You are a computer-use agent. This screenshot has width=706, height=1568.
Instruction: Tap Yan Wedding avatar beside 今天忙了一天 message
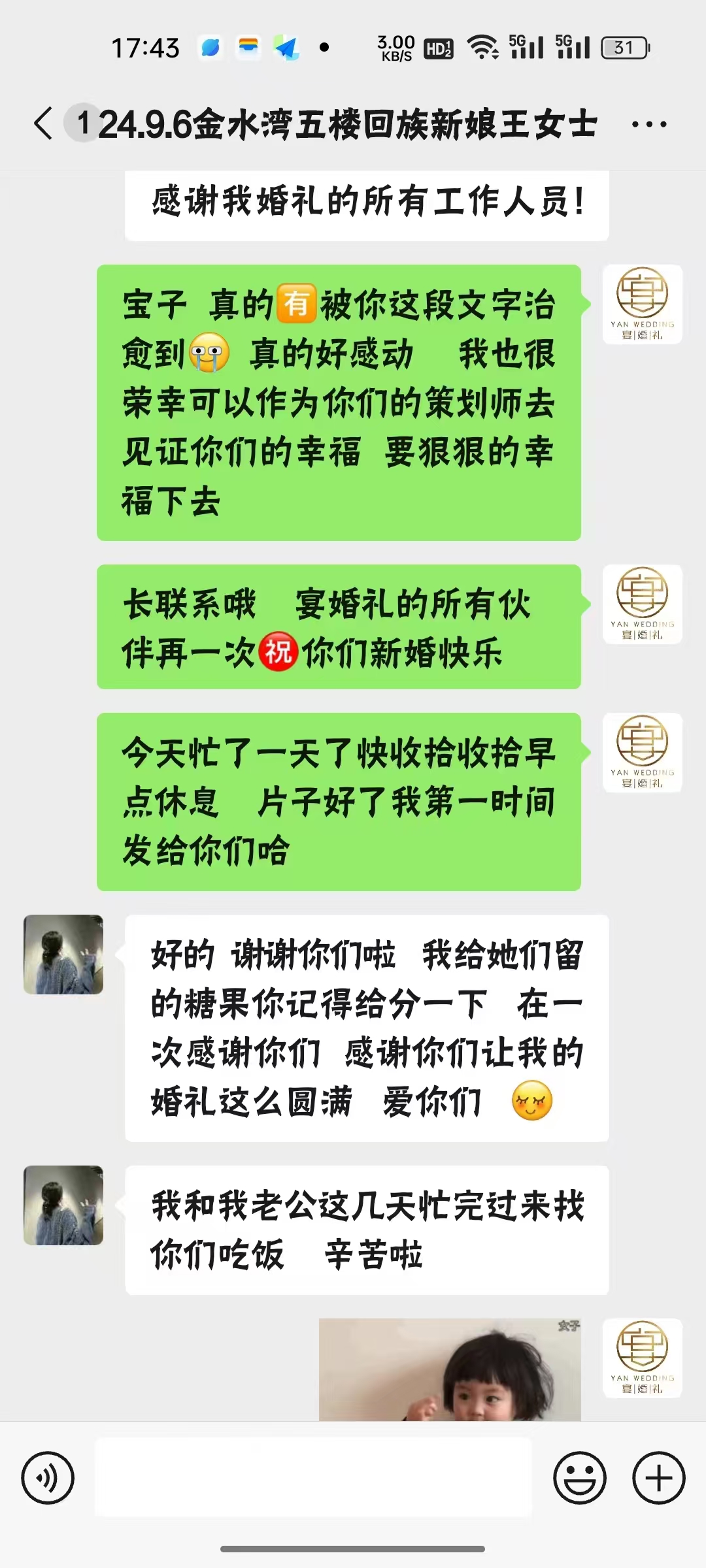click(642, 753)
